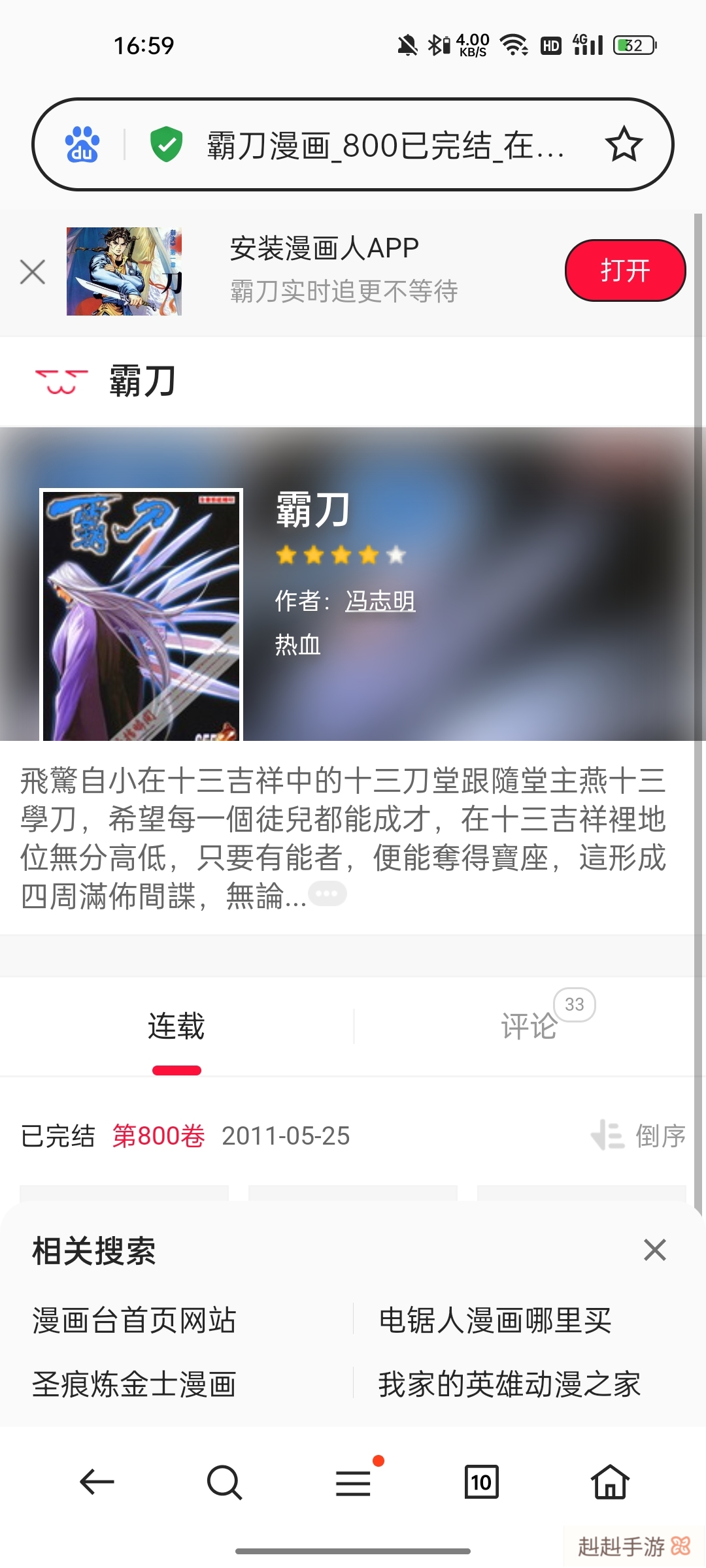Expand the full manga description
The image size is (706, 1568).
tap(327, 894)
